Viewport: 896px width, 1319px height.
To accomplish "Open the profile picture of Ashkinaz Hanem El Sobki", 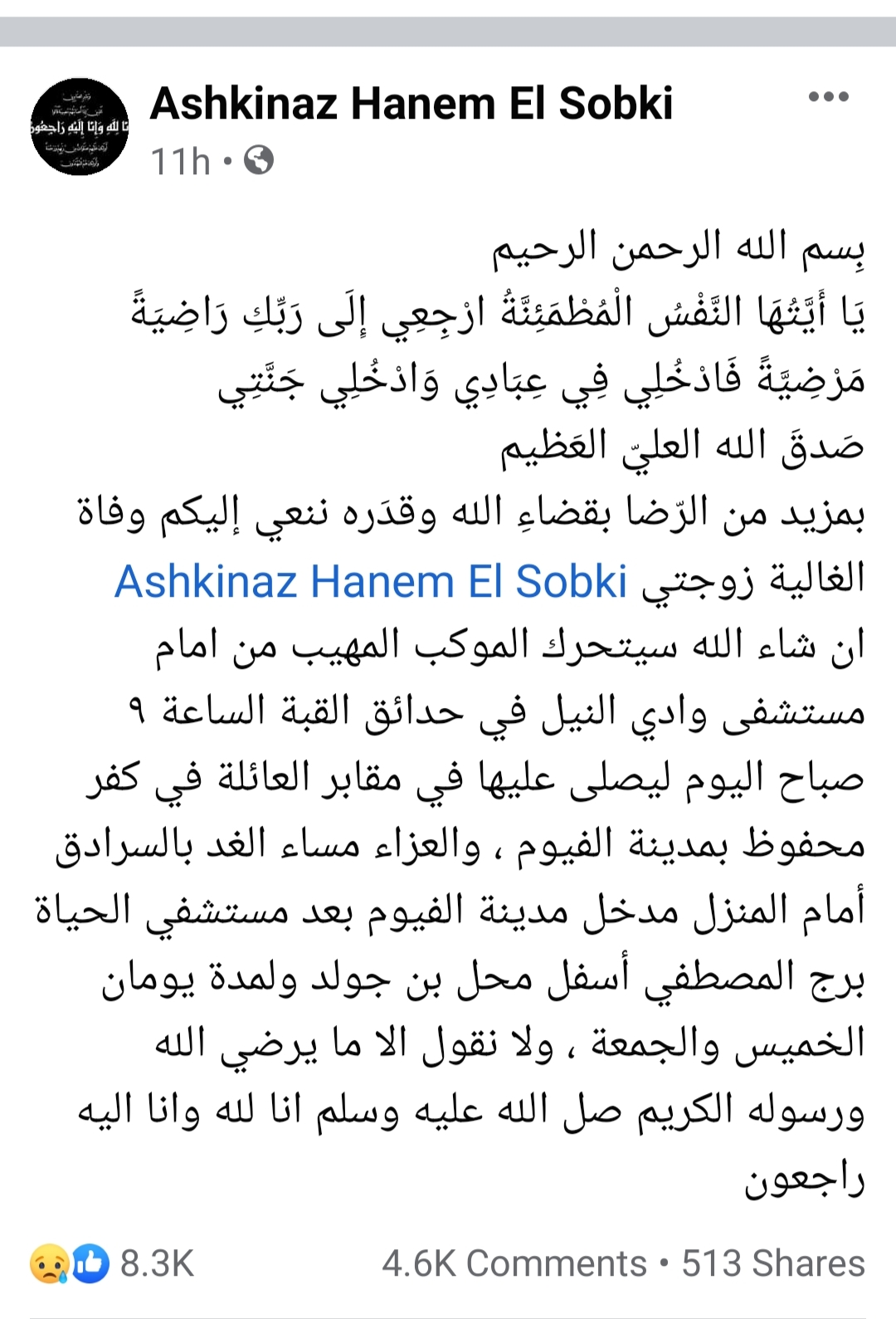I will coord(80,126).
